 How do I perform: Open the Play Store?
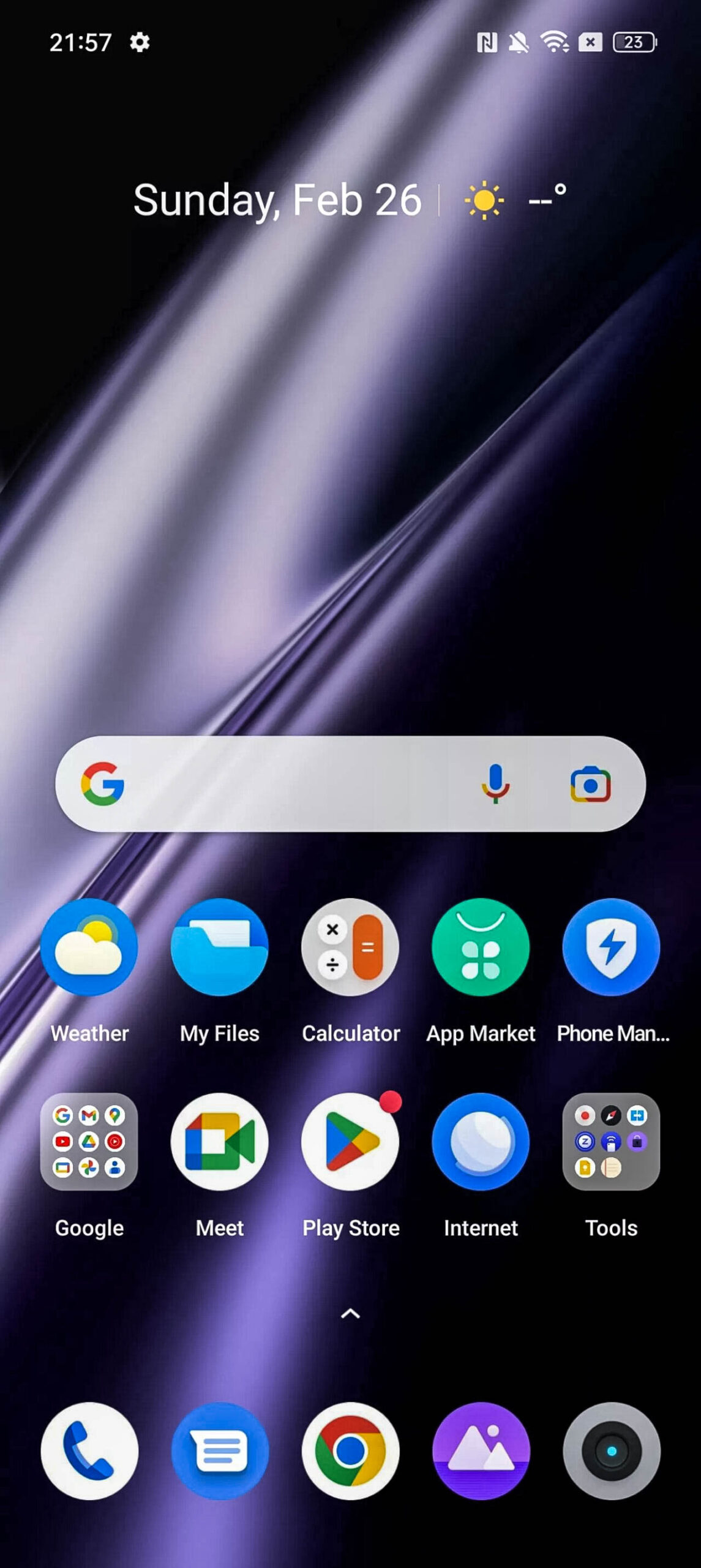click(350, 1142)
